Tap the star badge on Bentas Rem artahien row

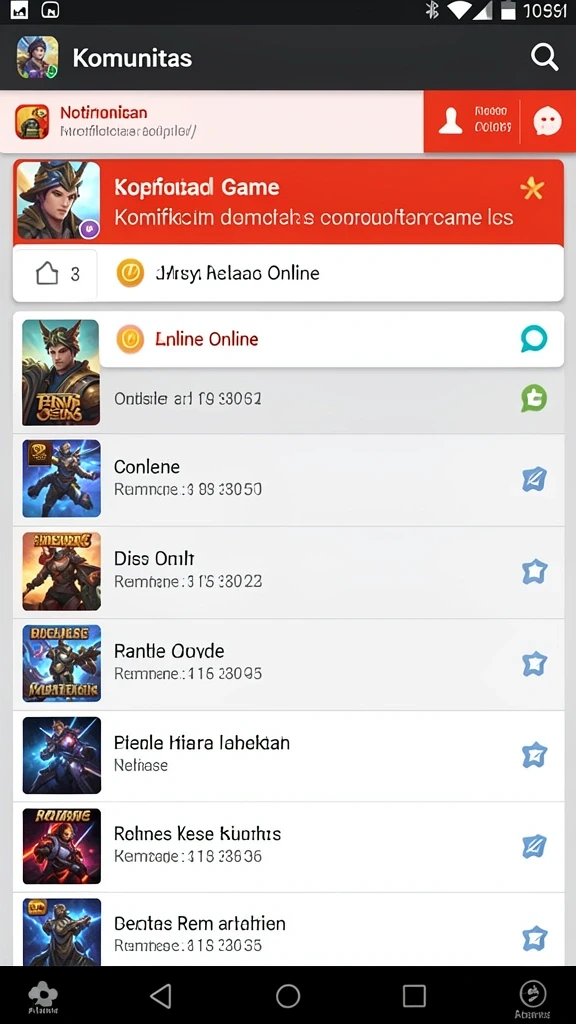[534, 938]
